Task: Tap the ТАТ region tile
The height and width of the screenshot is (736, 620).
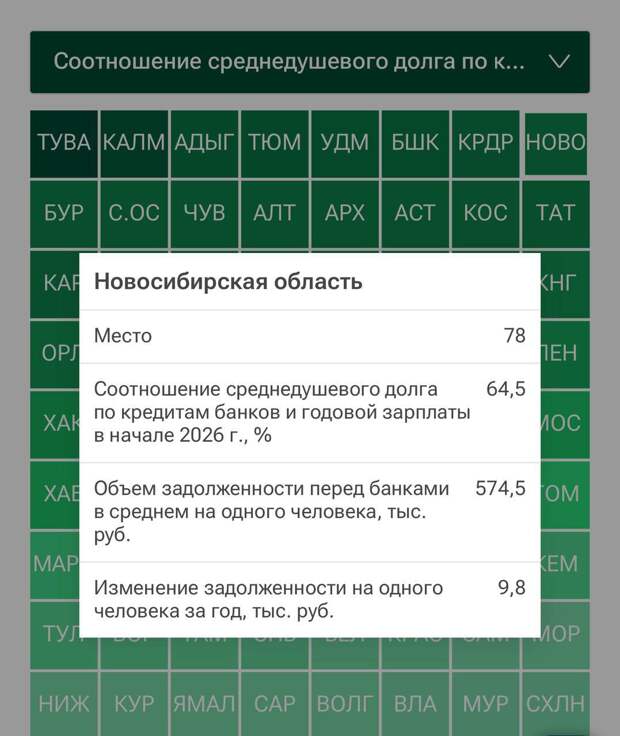Action: pyautogui.click(x=555, y=213)
